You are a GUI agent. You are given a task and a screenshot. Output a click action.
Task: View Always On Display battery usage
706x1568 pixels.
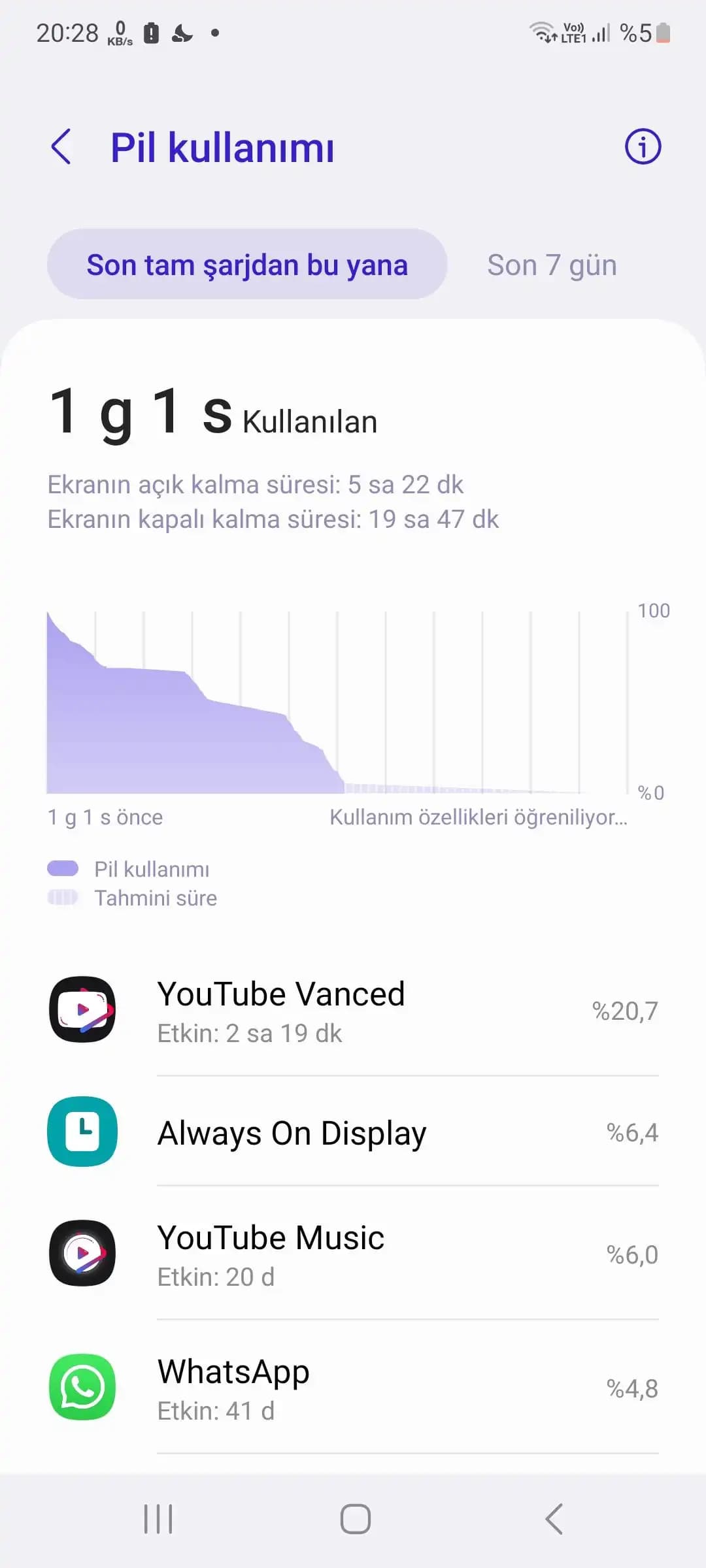pyautogui.click(x=353, y=1132)
